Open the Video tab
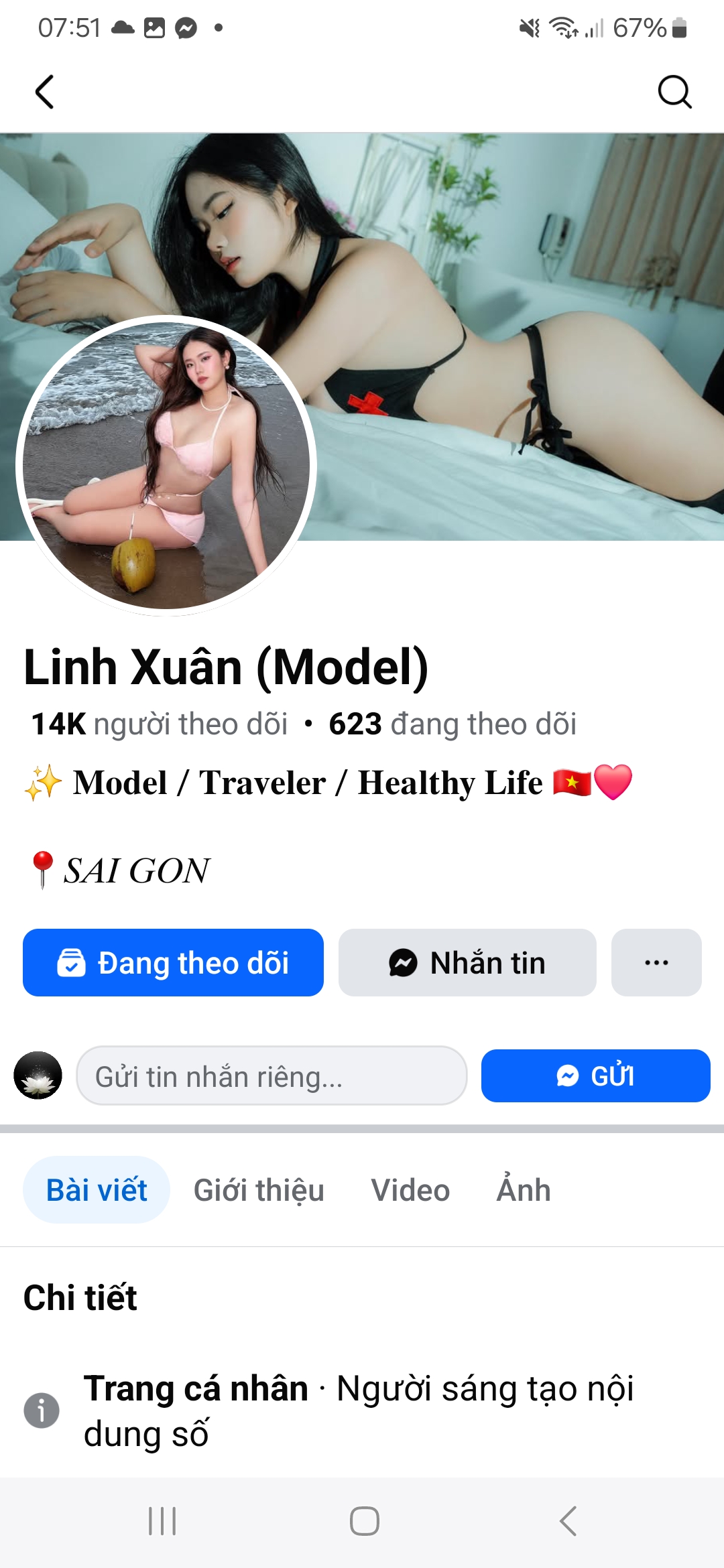Screen dimensions: 724x1568 click(x=410, y=1190)
